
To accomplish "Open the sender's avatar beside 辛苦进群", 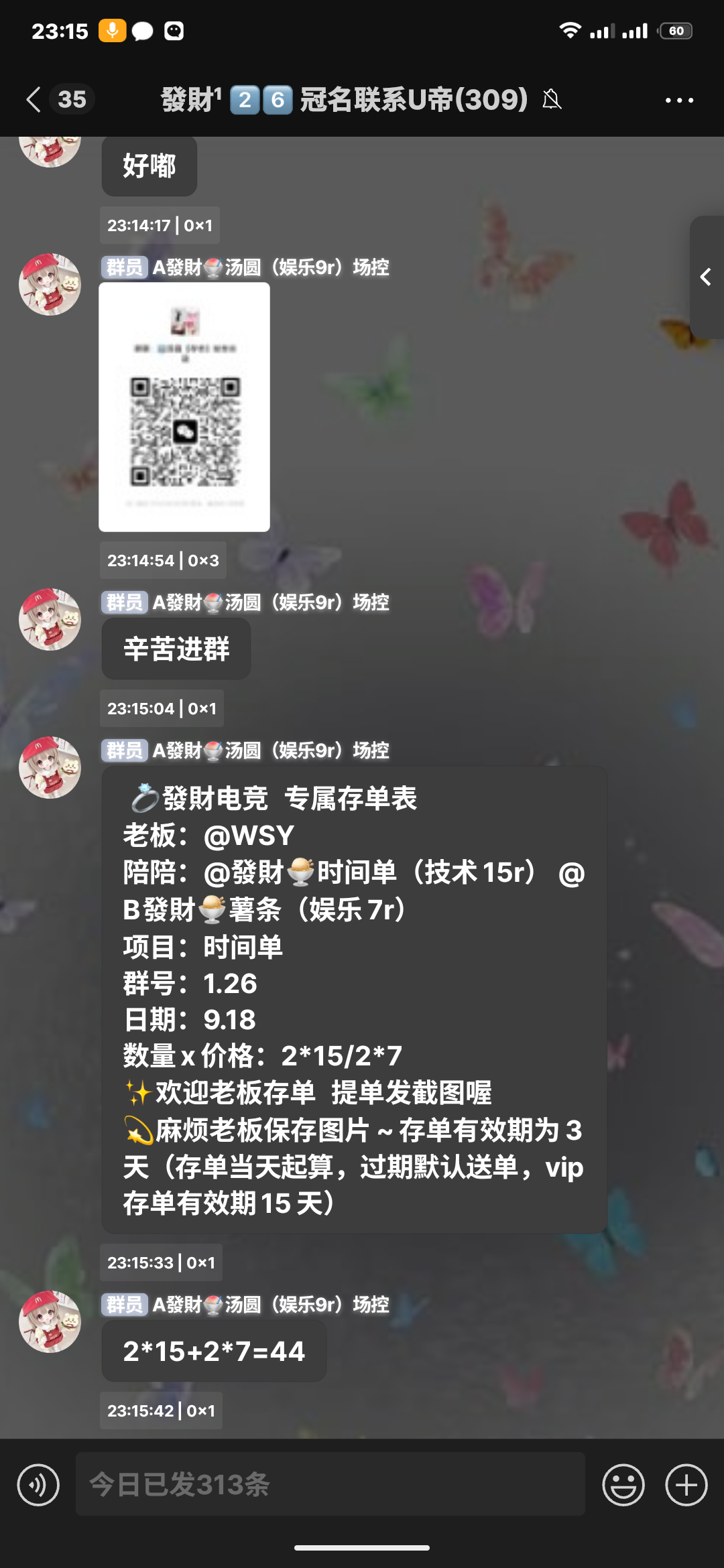I will point(50,619).
